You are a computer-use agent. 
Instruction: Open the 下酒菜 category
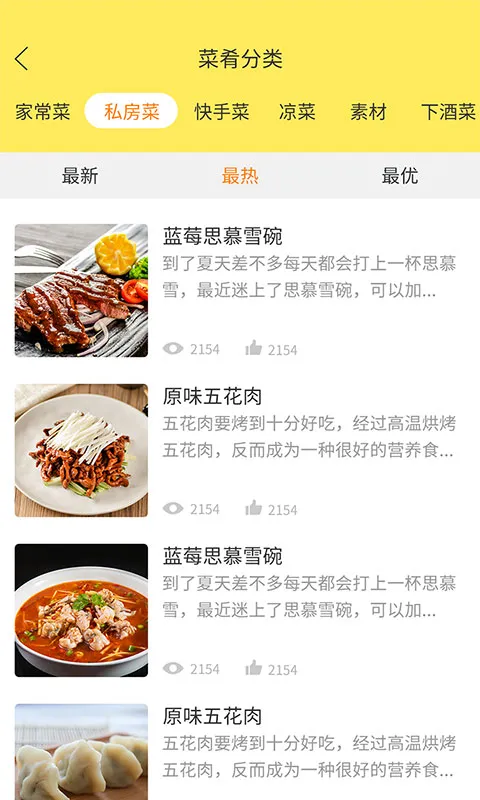click(x=448, y=112)
